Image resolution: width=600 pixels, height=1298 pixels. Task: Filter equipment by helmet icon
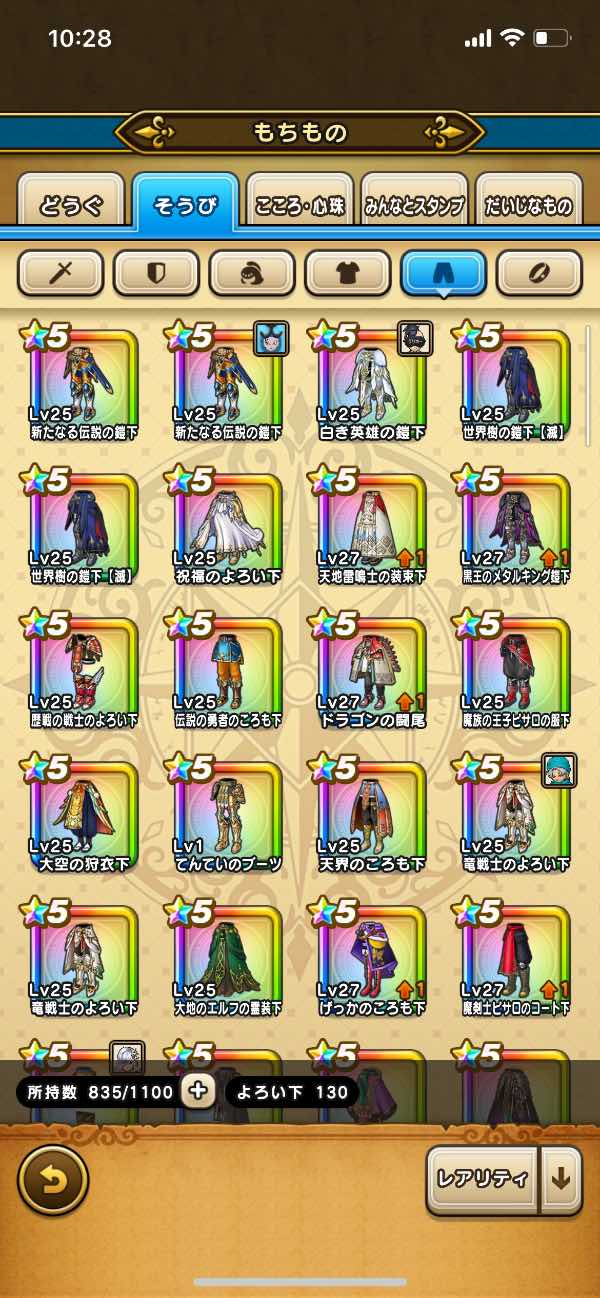coord(252,272)
